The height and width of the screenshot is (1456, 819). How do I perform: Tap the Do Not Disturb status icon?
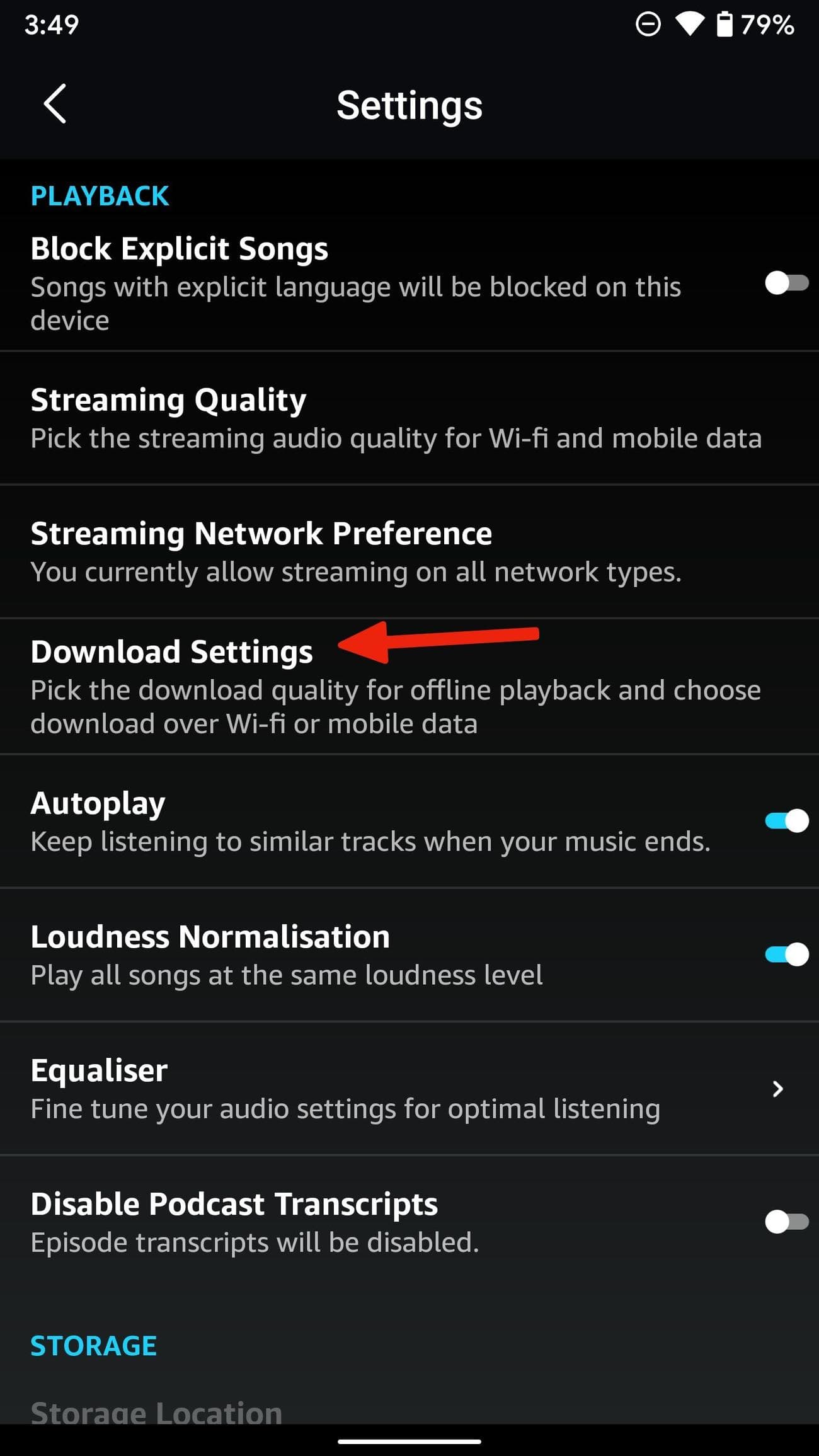coord(648,25)
